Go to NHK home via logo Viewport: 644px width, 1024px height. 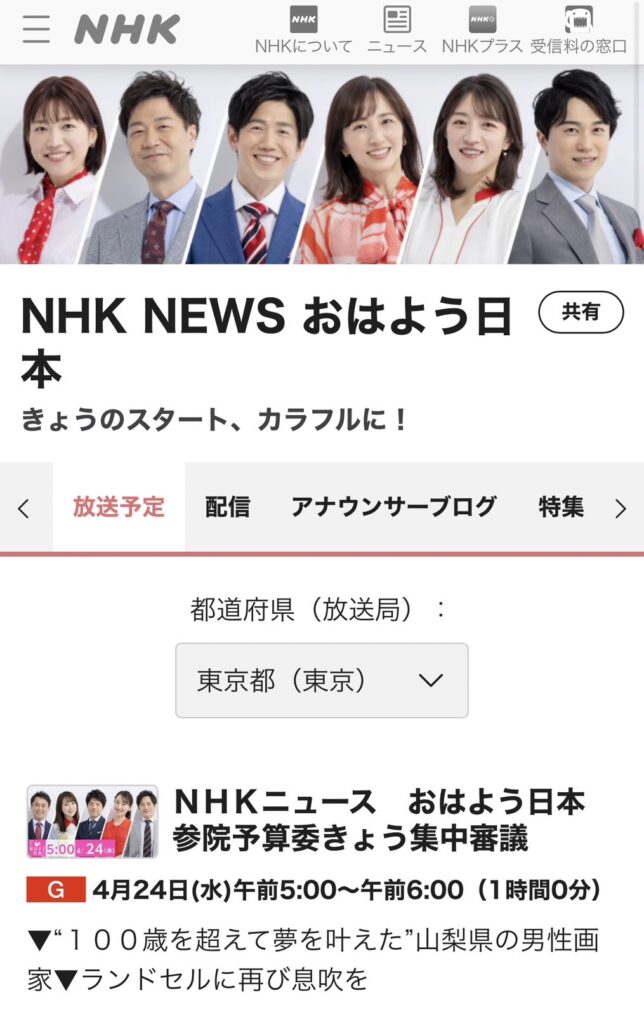click(126, 30)
